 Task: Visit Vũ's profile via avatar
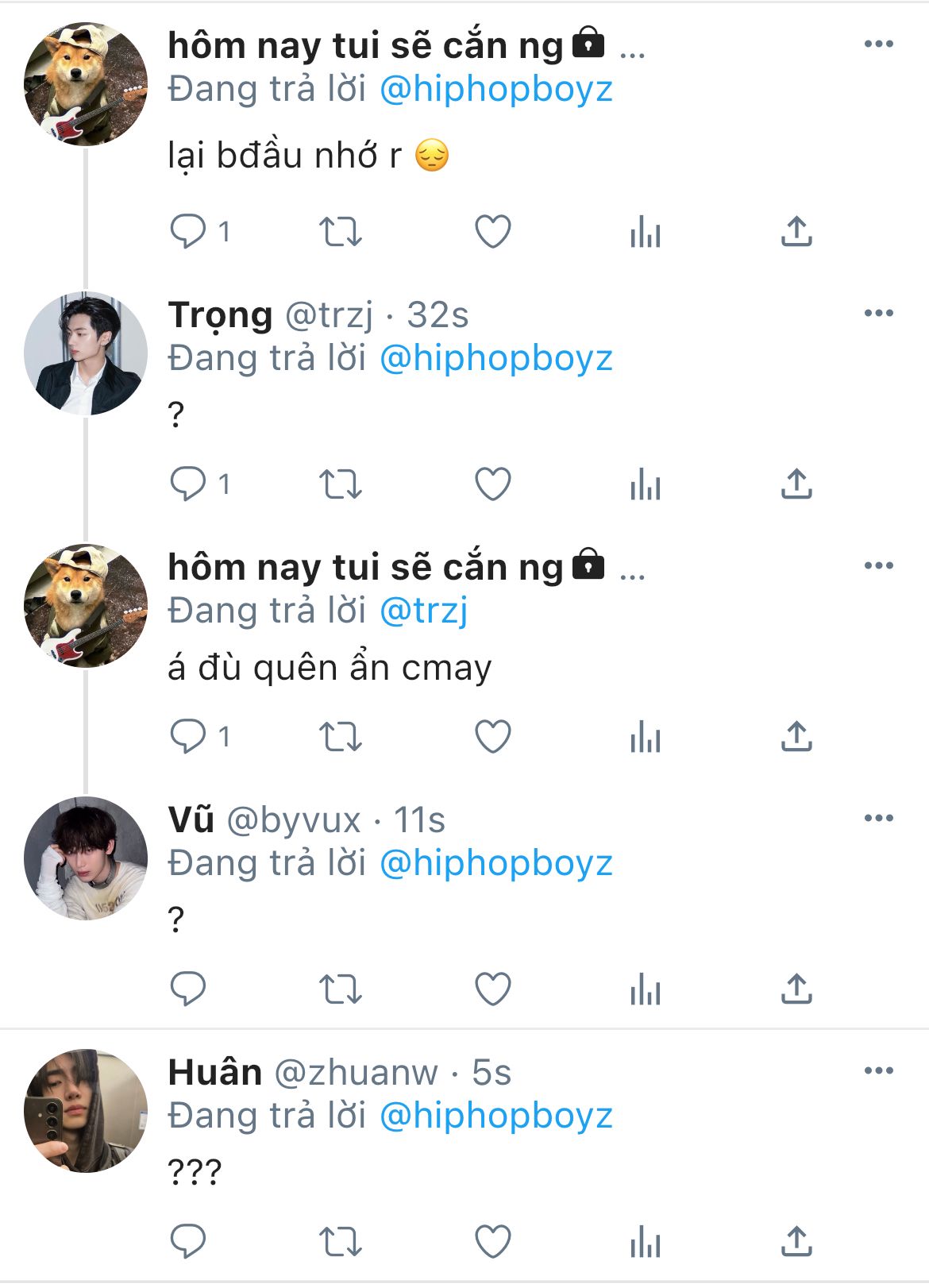point(86,858)
